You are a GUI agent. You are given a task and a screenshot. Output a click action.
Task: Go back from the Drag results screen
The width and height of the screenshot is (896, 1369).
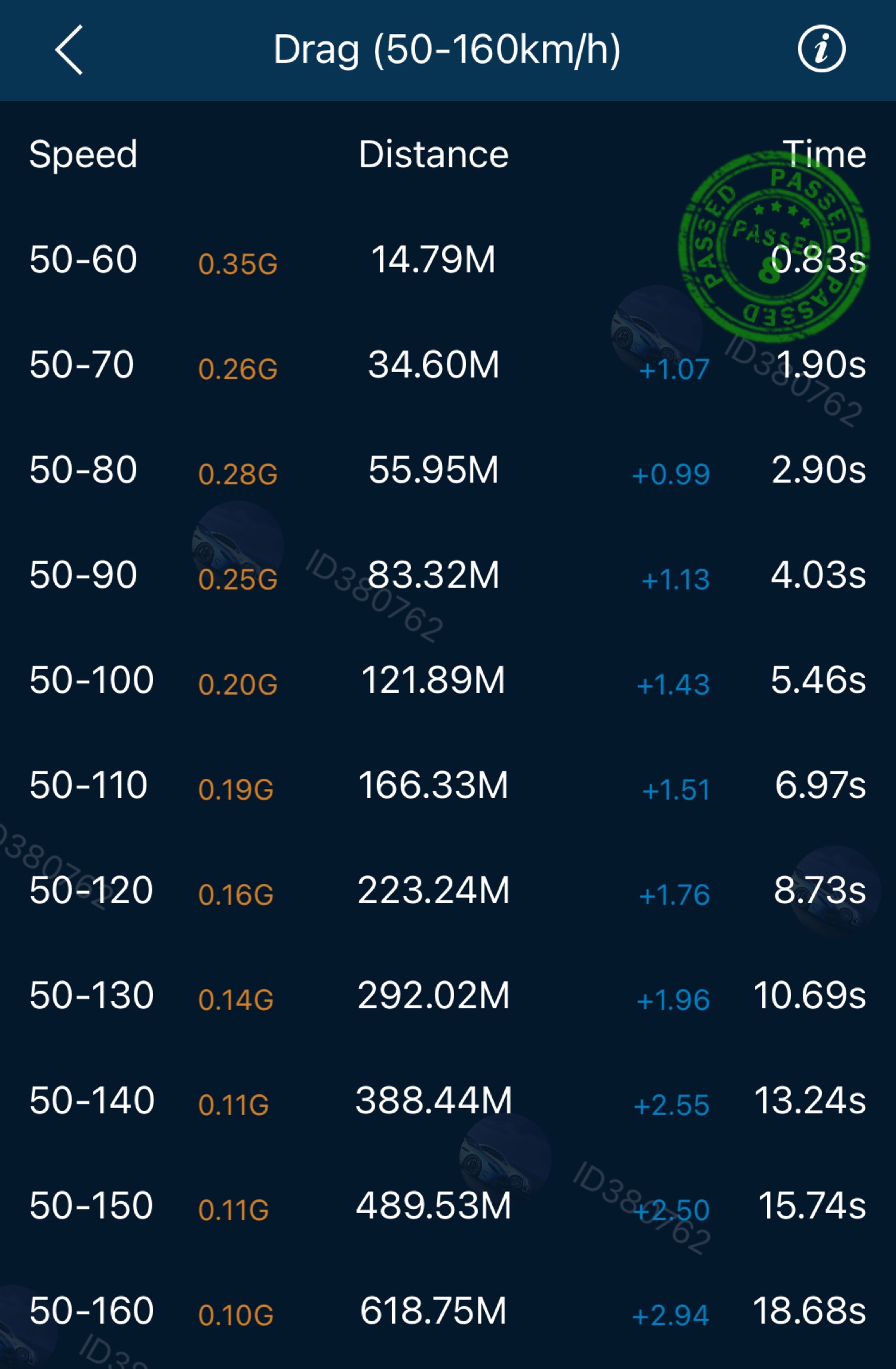[69, 50]
